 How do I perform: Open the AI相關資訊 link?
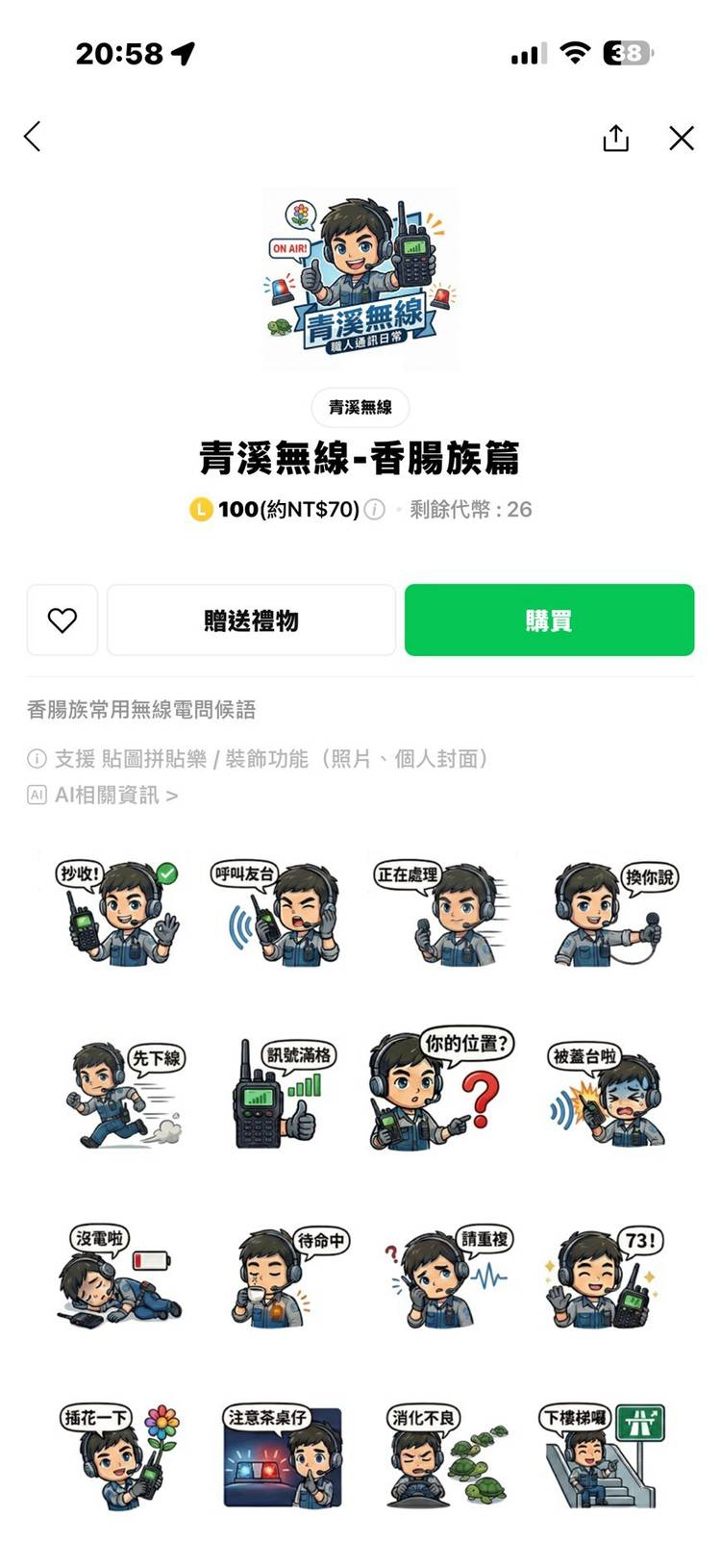tap(104, 796)
